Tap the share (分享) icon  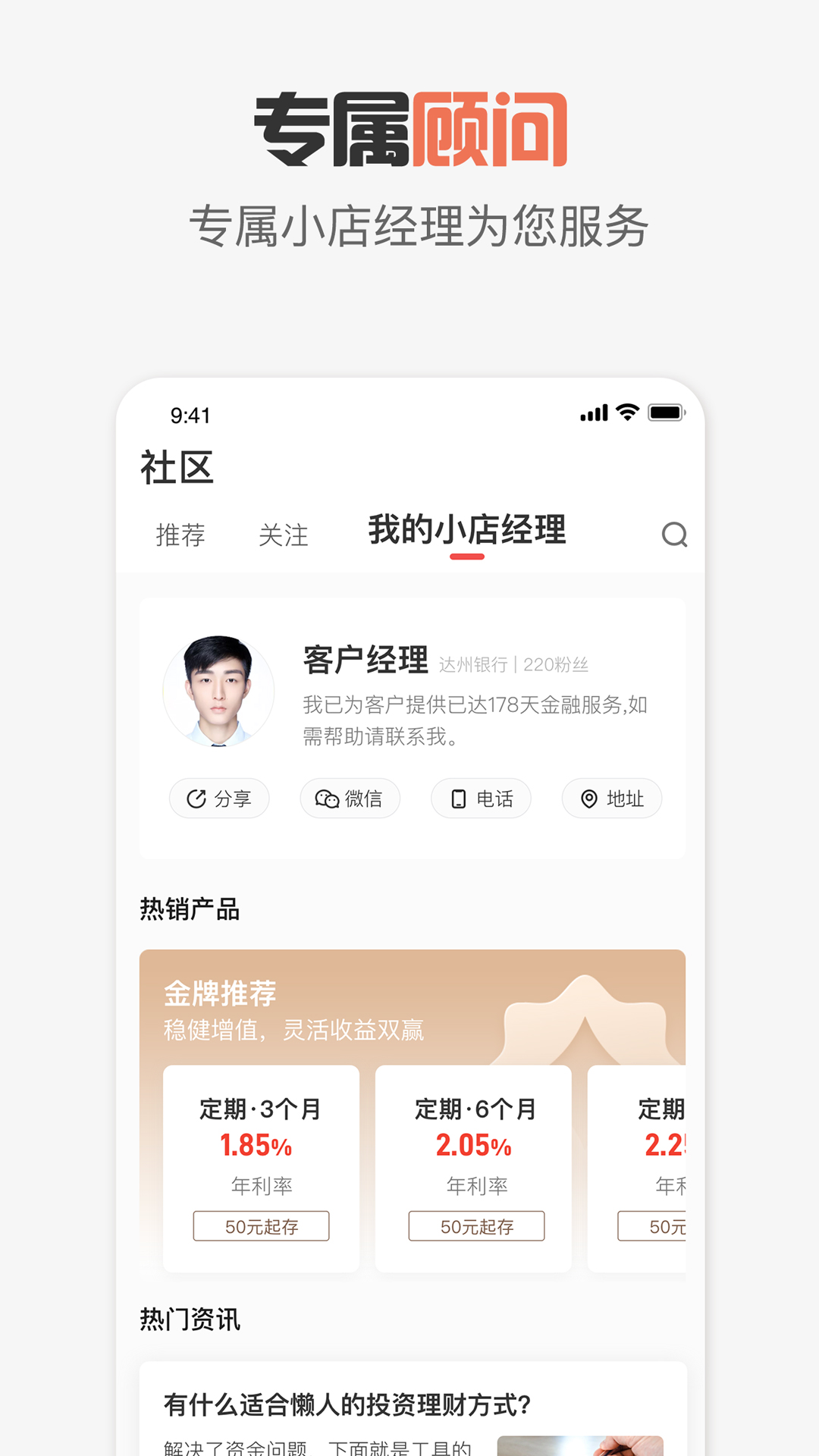point(196,798)
